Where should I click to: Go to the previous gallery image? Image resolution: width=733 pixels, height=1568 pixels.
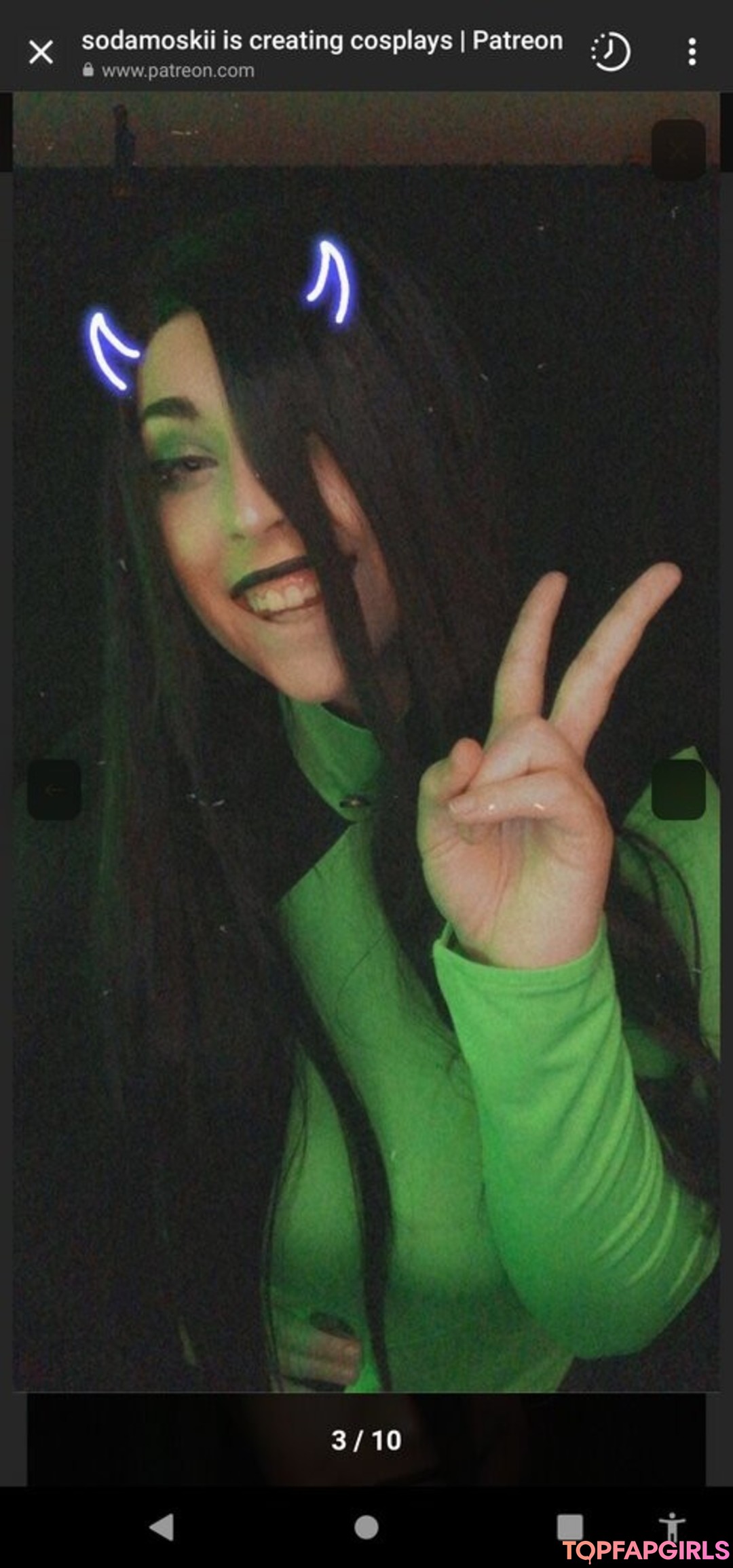pyautogui.click(x=54, y=790)
